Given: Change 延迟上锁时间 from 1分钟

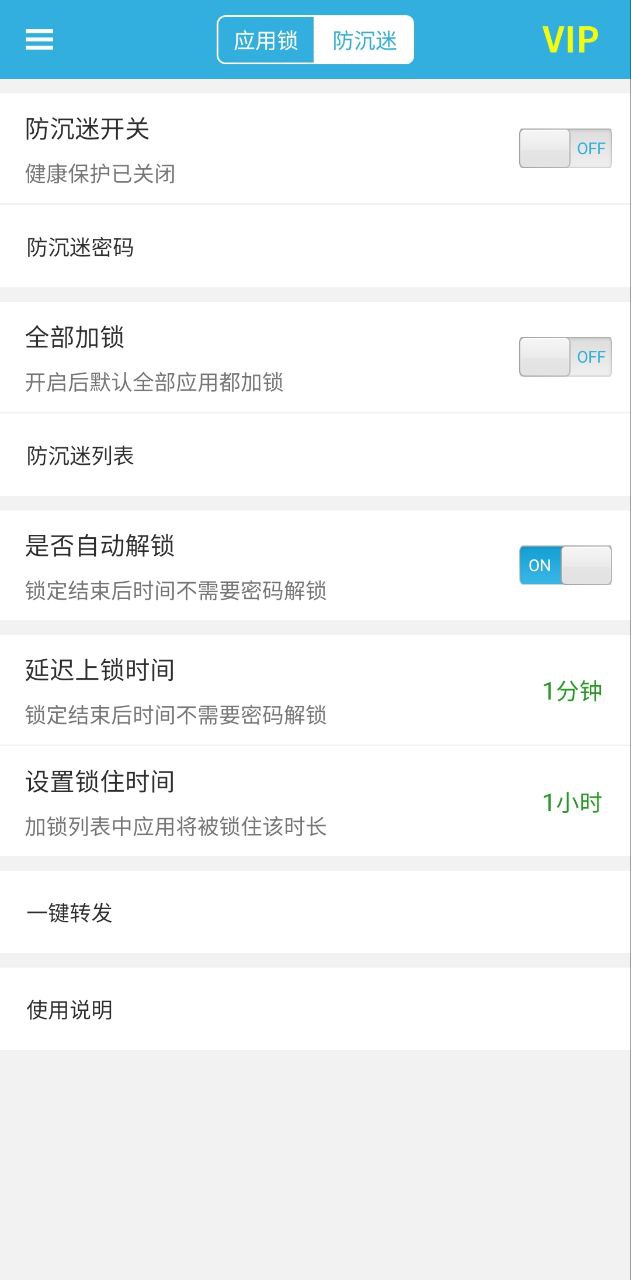Looking at the screenshot, I should coord(315,691).
